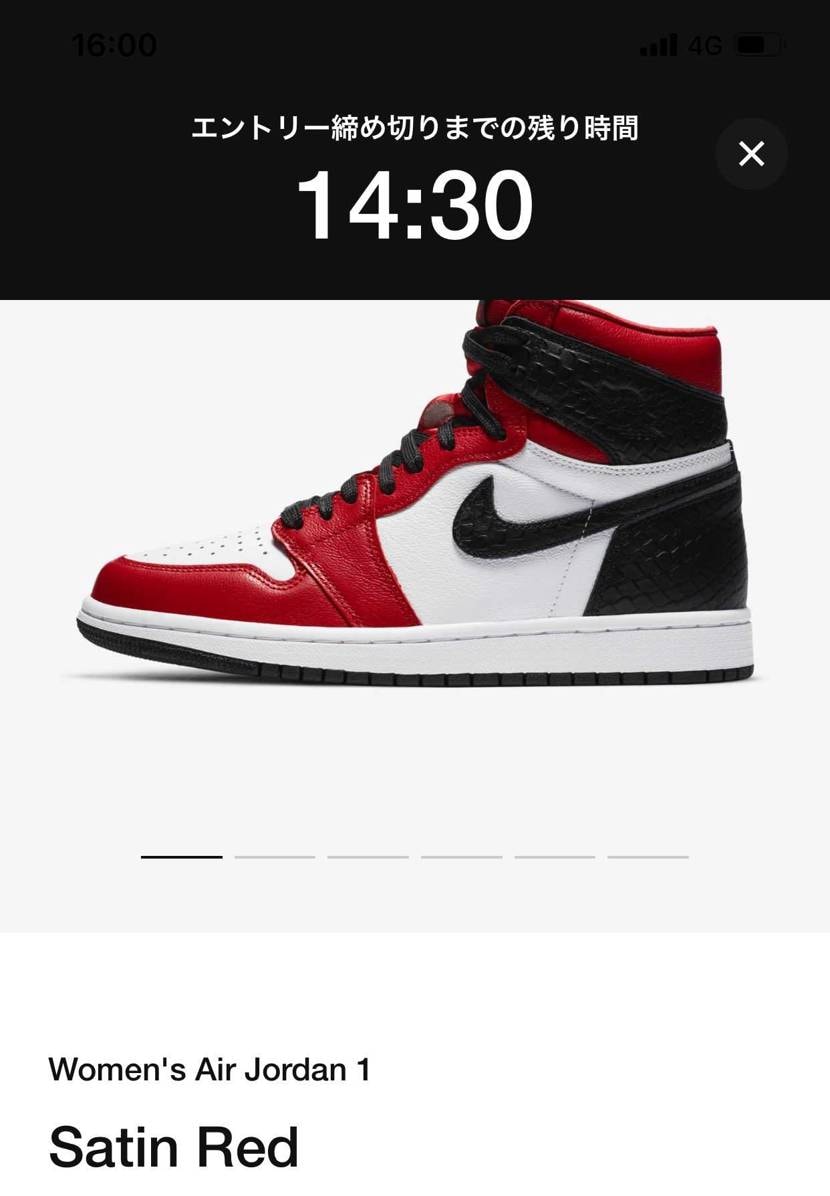Viewport: 830px width, 1196px height.
Task: Close the Satin Red entry screen
Action: pyautogui.click(x=751, y=154)
